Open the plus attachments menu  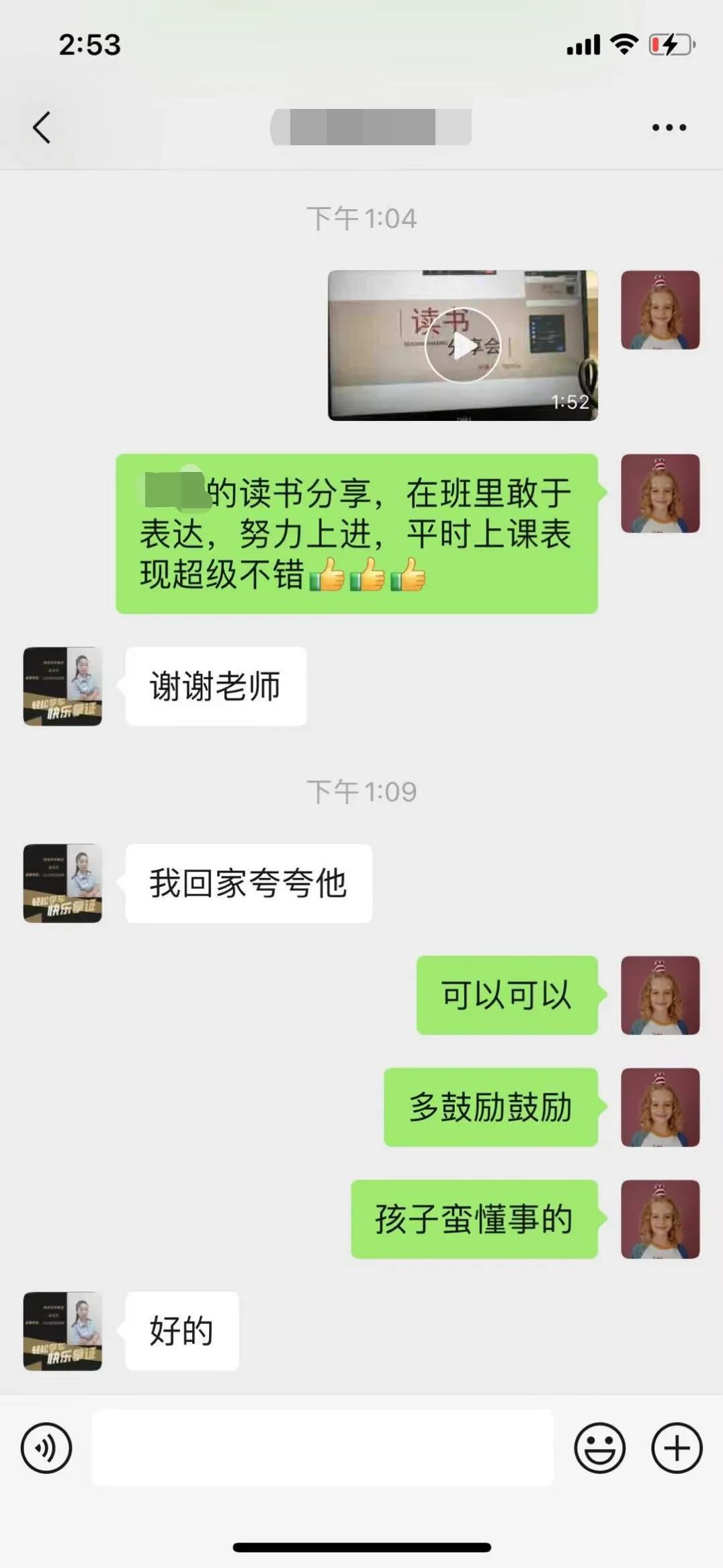coord(677,1447)
